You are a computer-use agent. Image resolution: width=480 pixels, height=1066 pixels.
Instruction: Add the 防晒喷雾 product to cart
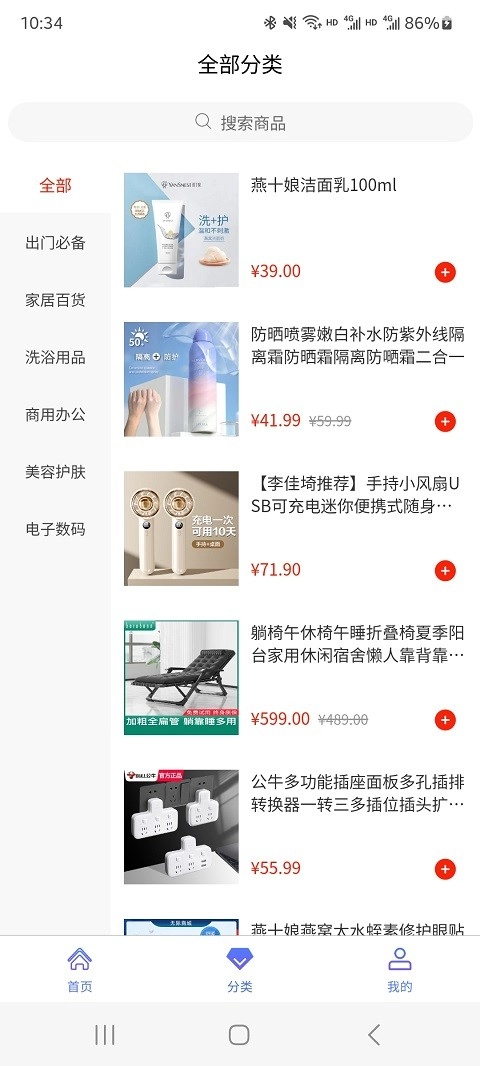coord(445,422)
